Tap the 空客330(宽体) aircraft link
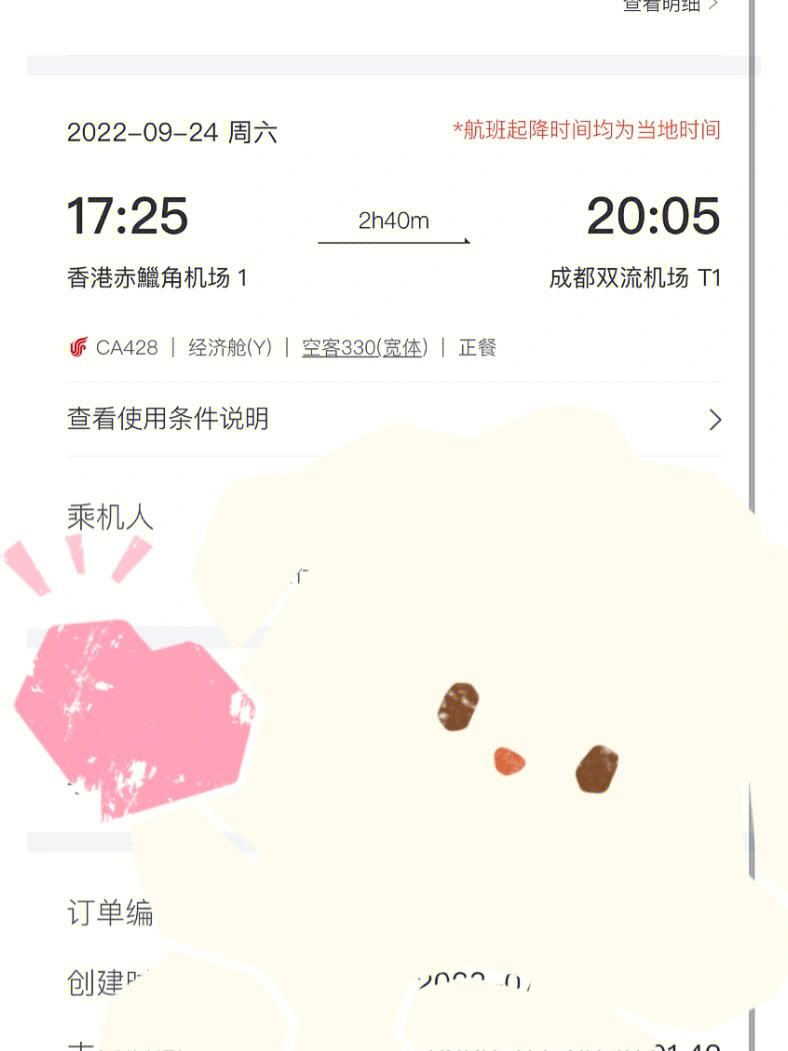Screen dimensions: 788x1051 (x=364, y=348)
